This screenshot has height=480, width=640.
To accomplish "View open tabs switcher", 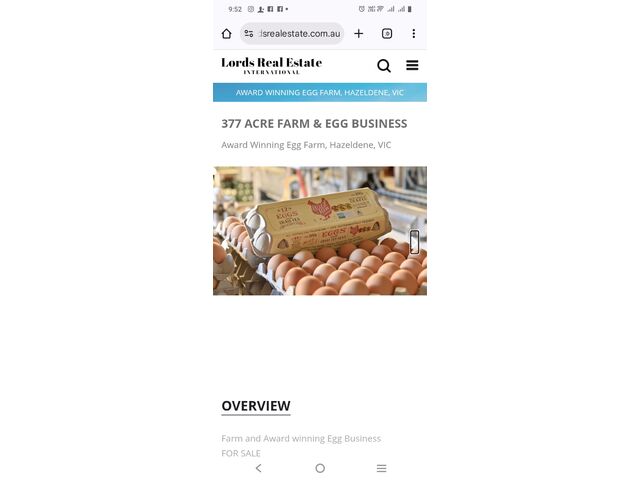I will tap(387, 33).
